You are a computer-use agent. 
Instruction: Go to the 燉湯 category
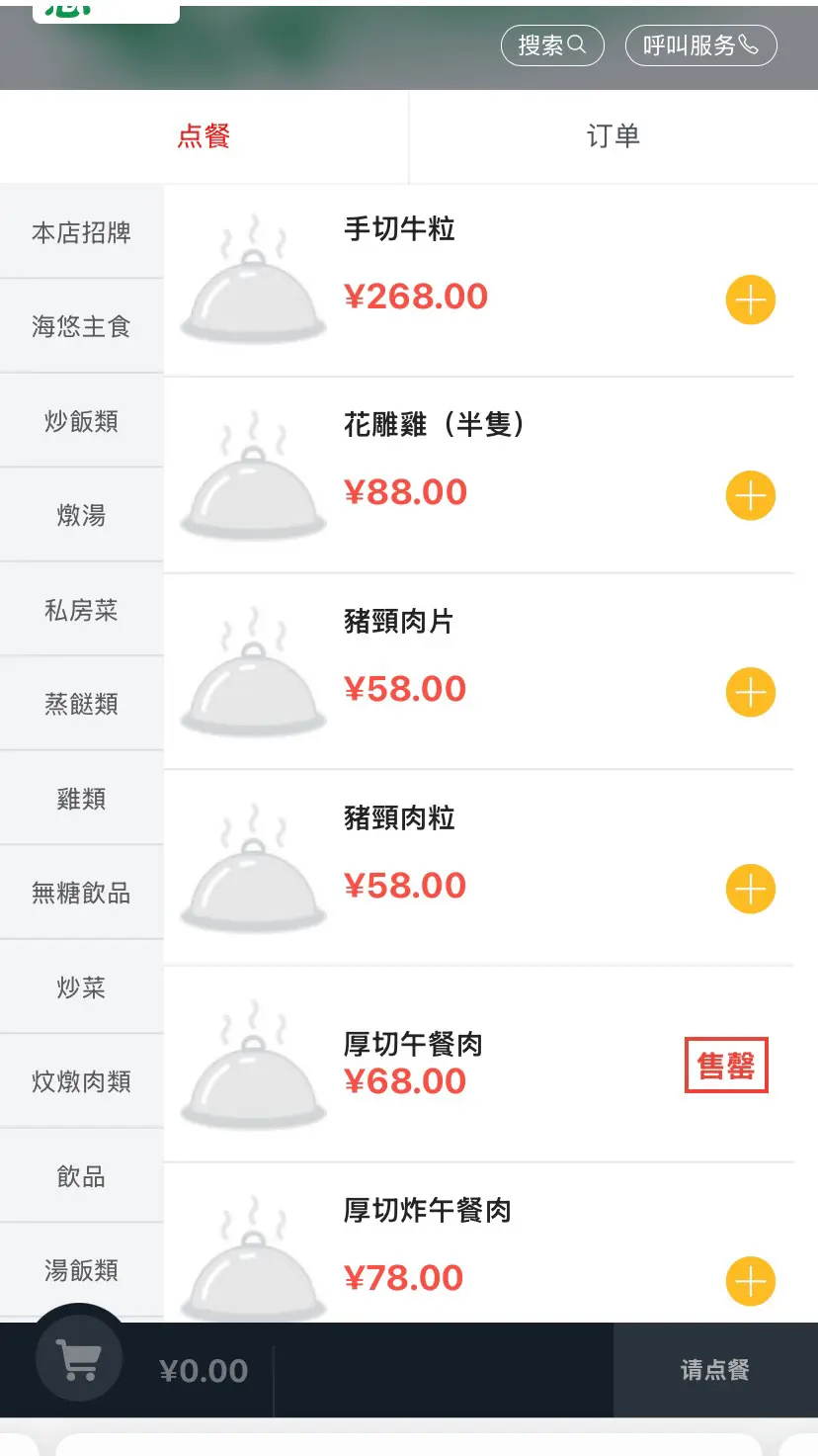[81, 515]
